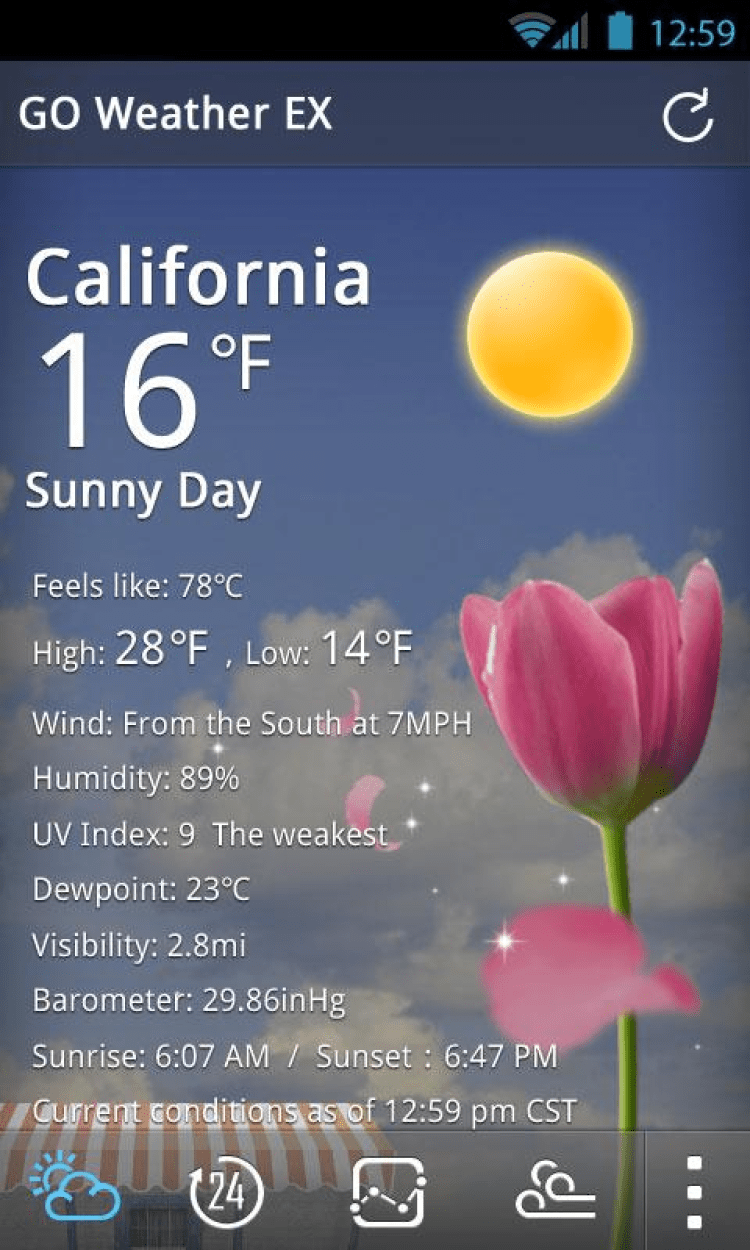Screen dimensions: 750x1250
Task: Switch to the current weather tab
Action: click(x=75, y=1190)
